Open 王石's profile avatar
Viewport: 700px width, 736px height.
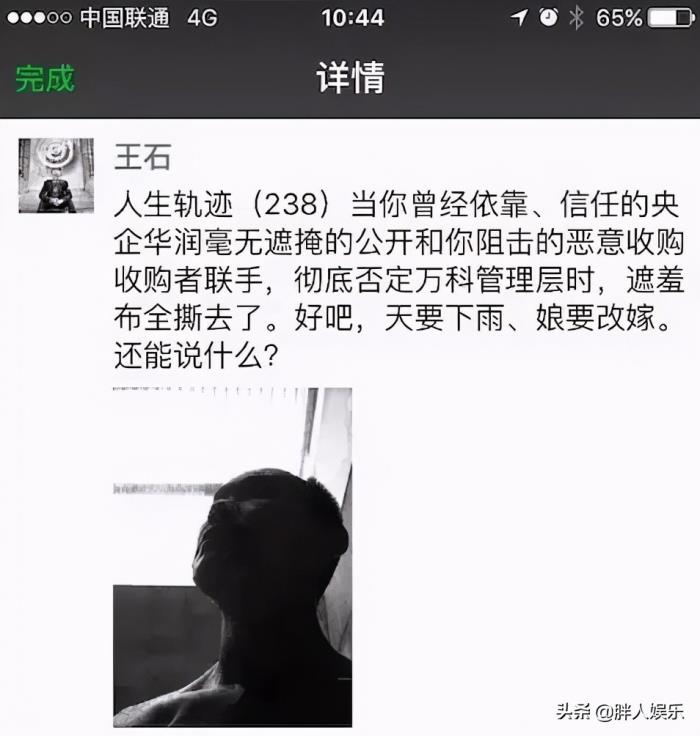click(x=56, y=175)
